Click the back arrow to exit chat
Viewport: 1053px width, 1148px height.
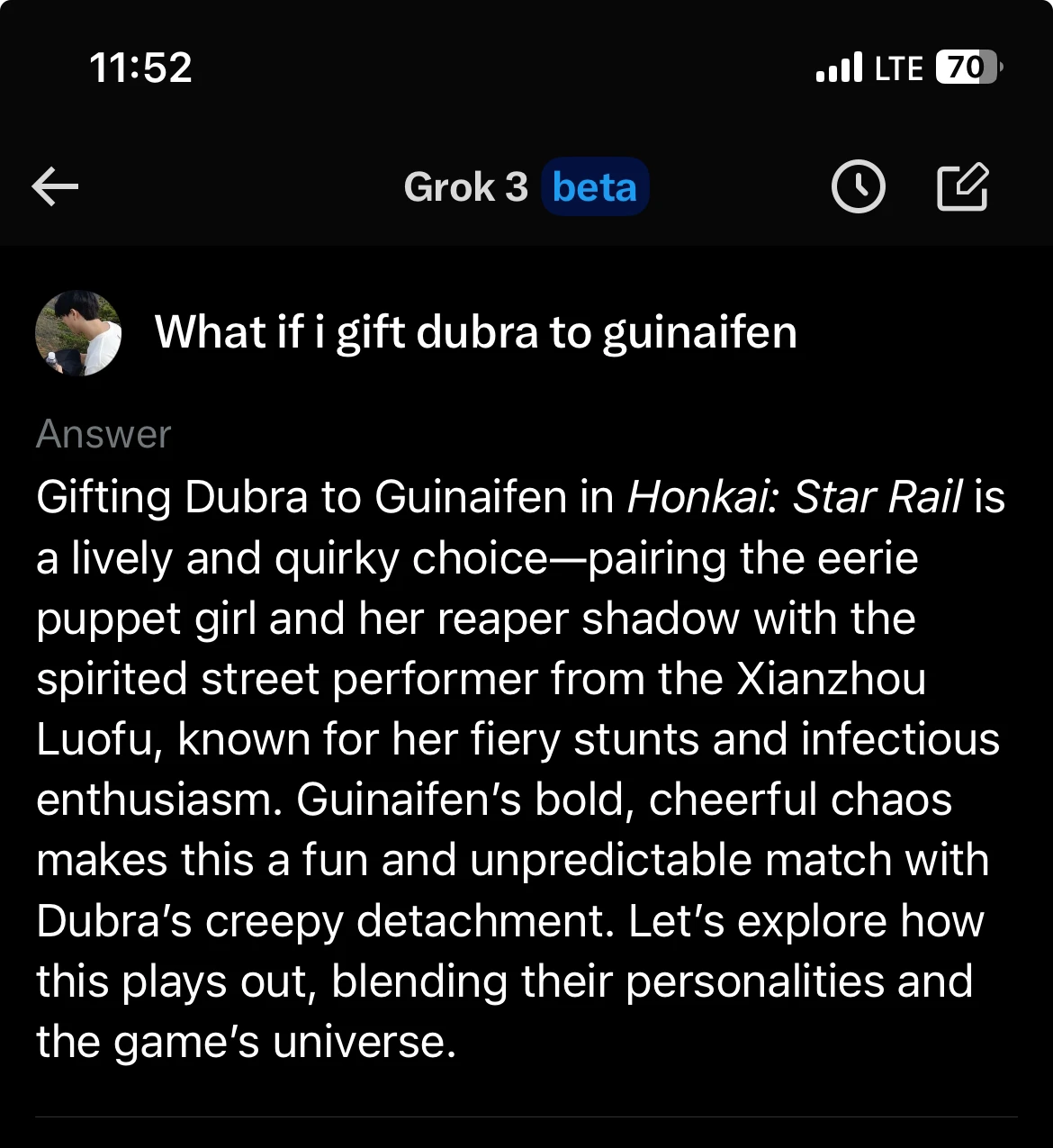(56, 186)
